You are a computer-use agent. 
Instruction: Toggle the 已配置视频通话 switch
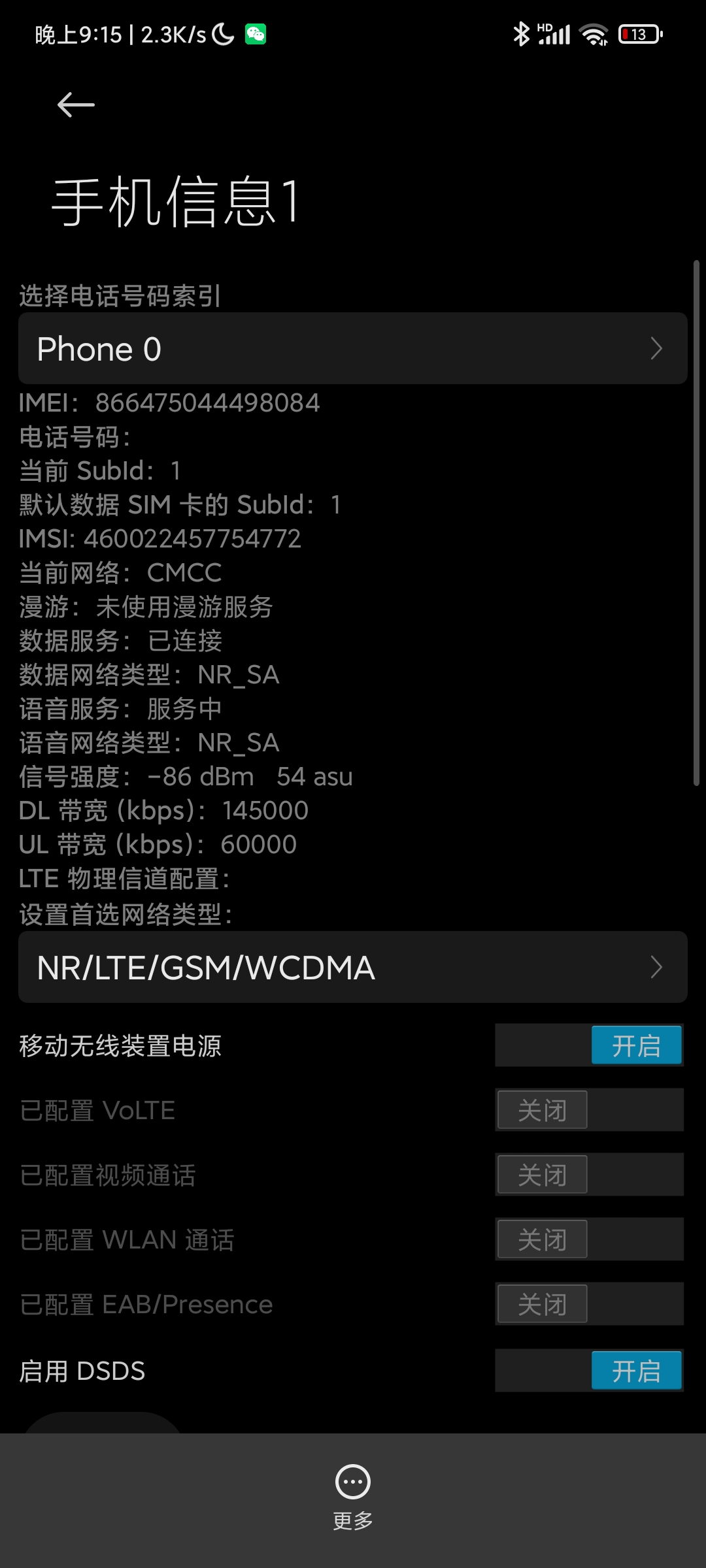click(x=589, y=1175)
